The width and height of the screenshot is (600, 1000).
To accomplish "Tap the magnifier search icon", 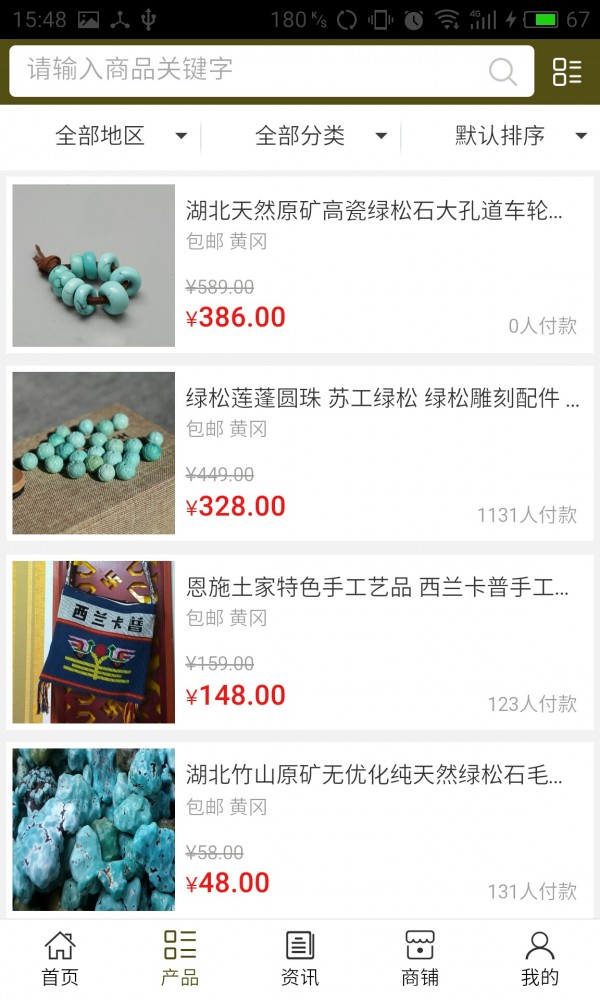I will [502, 71].
